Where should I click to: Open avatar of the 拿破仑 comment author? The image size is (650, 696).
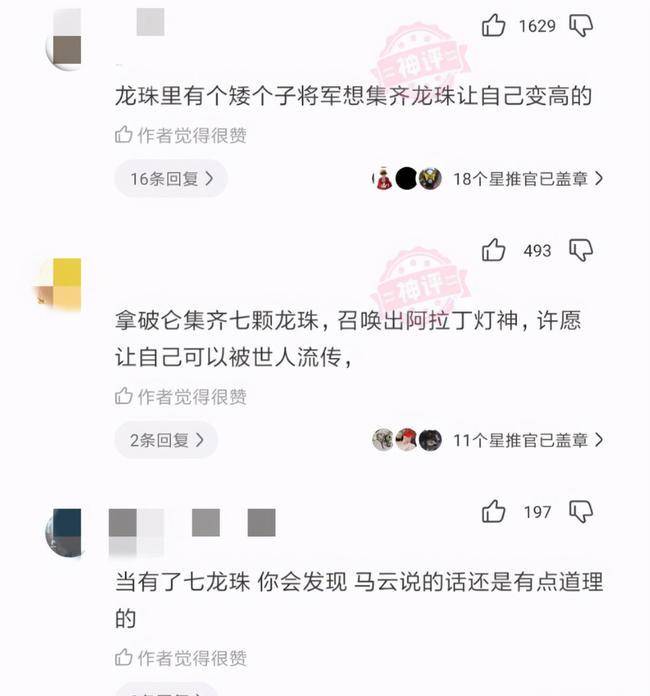62,286
